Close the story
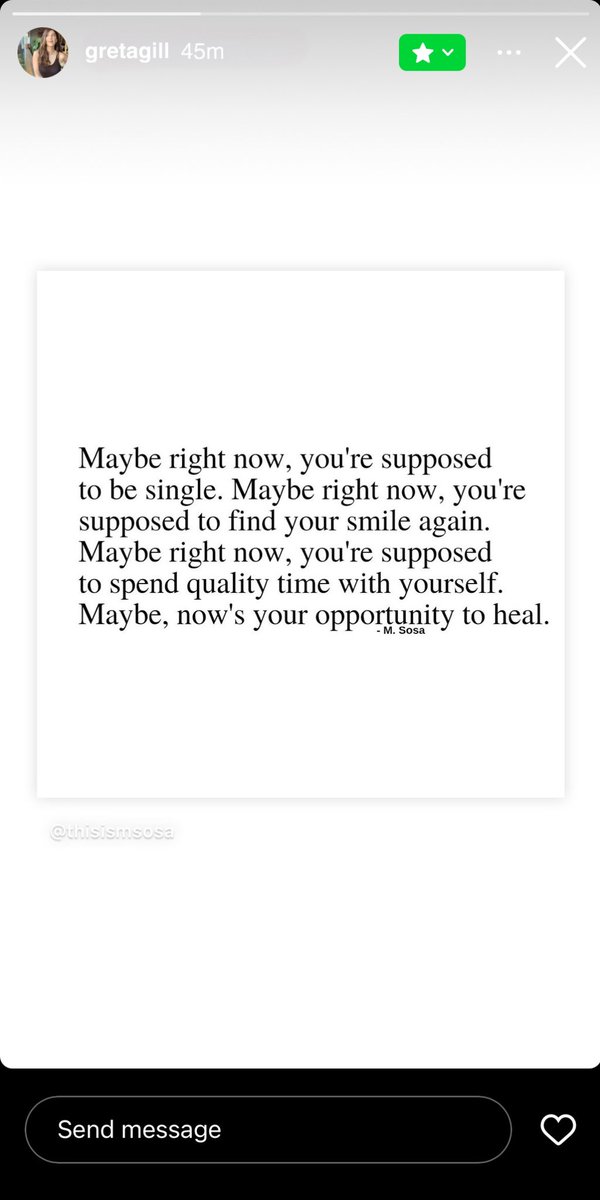 click(x=570, y=52)
